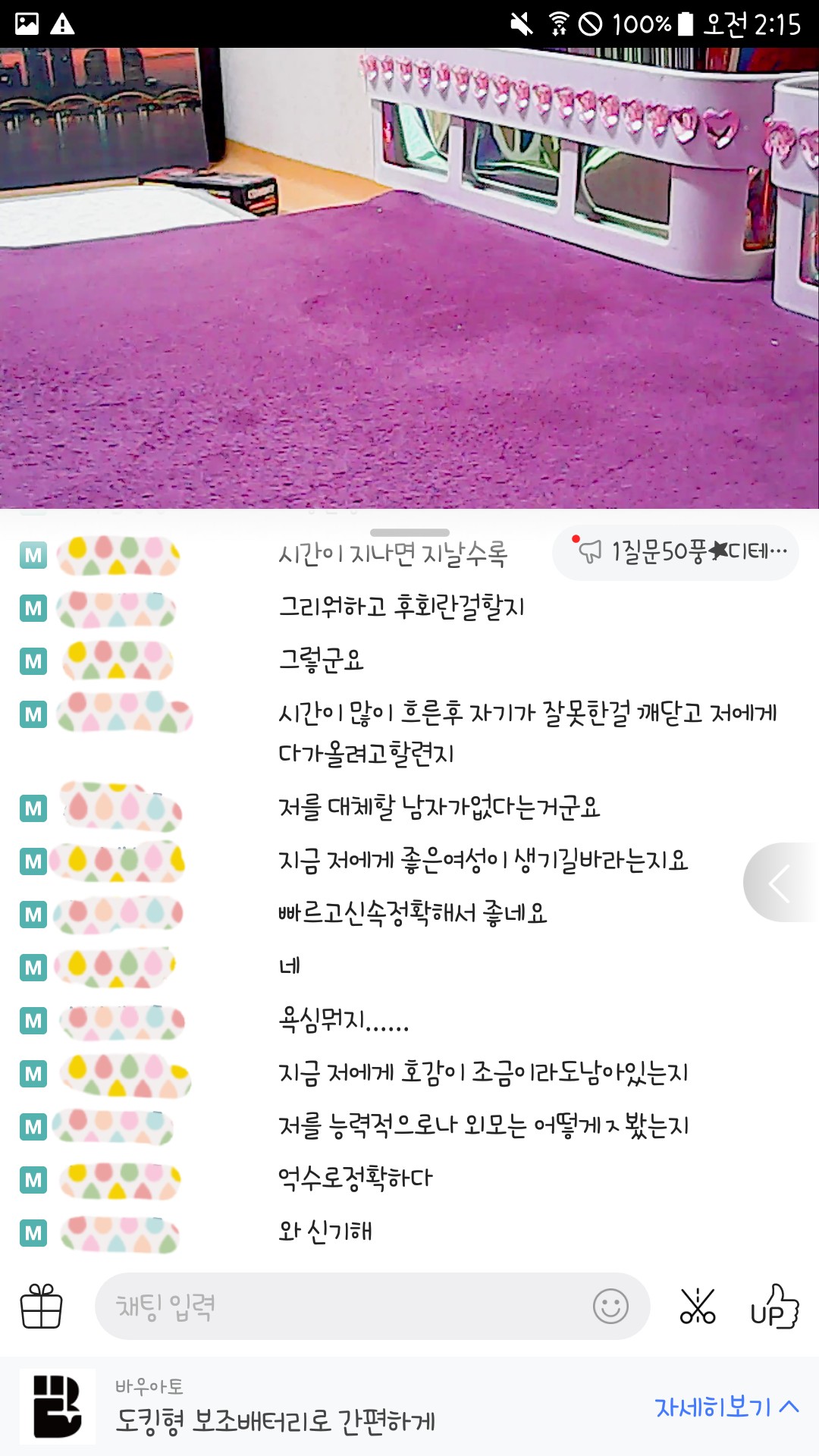Give an UP thumbs-up to the broadcast
The width and height of the screenshot is (819, 1456).
pos(774,1306)
